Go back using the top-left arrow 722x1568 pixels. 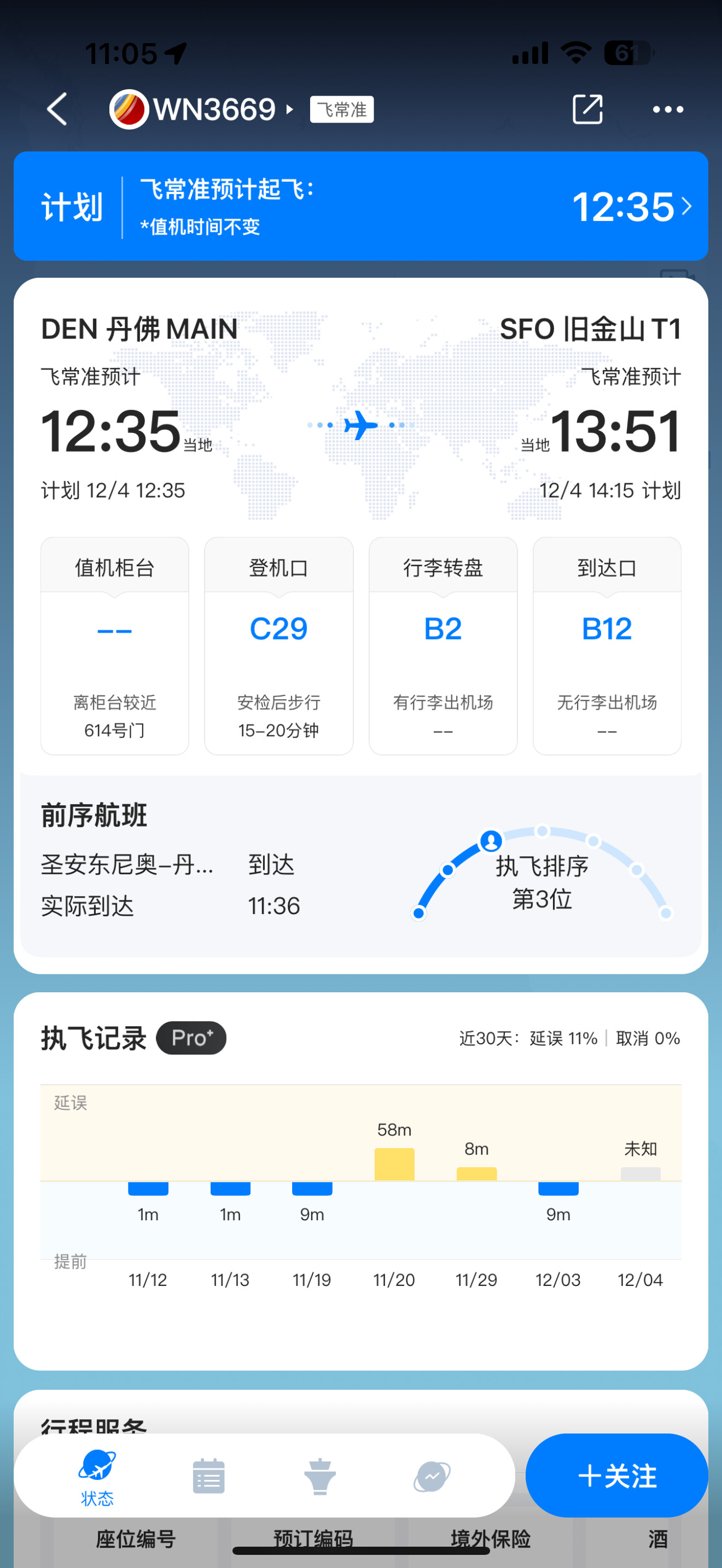point(57,109)
